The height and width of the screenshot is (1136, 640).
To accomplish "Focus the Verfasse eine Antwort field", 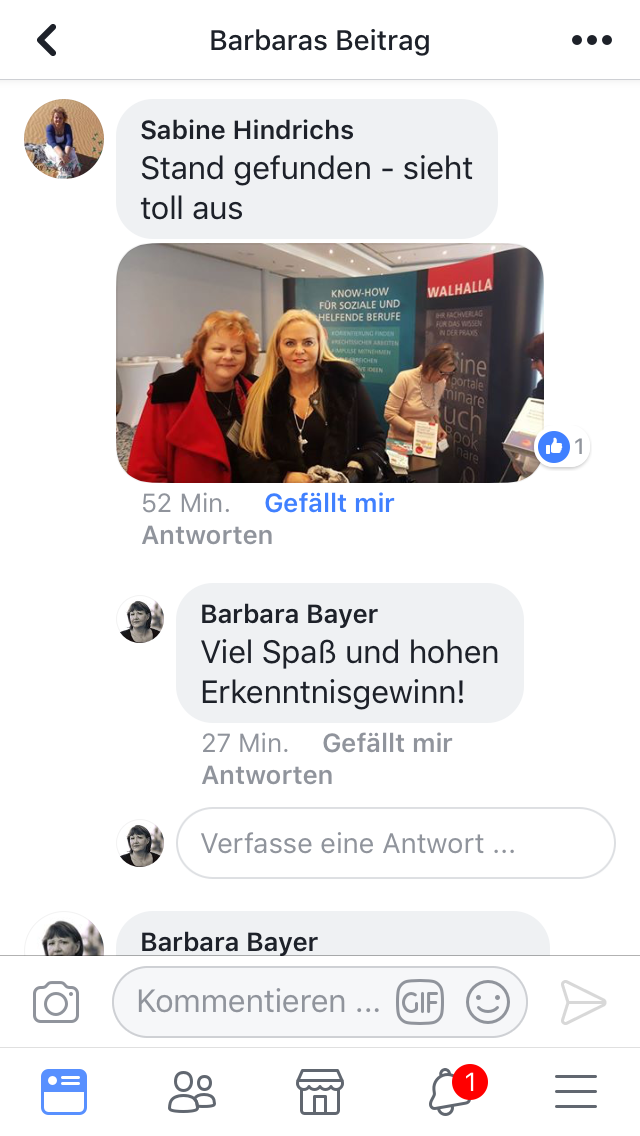I will tap(396, 843).
